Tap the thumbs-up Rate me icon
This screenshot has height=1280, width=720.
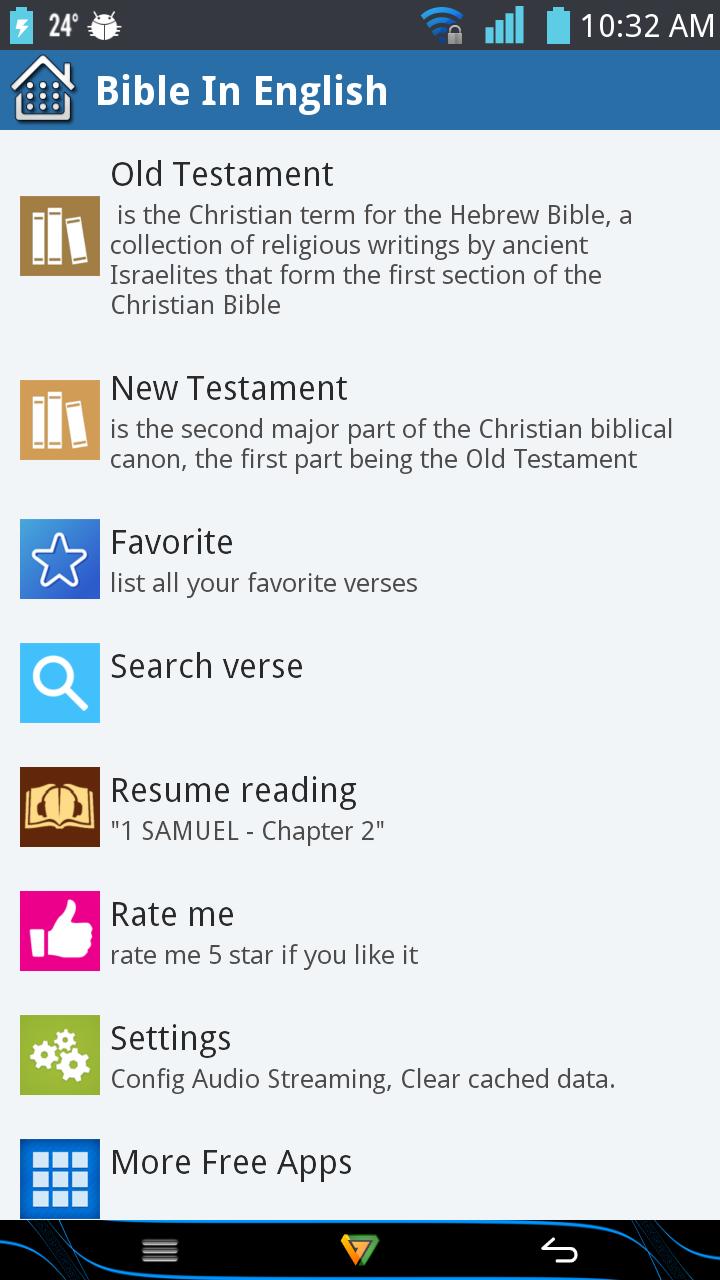point(59,930)
